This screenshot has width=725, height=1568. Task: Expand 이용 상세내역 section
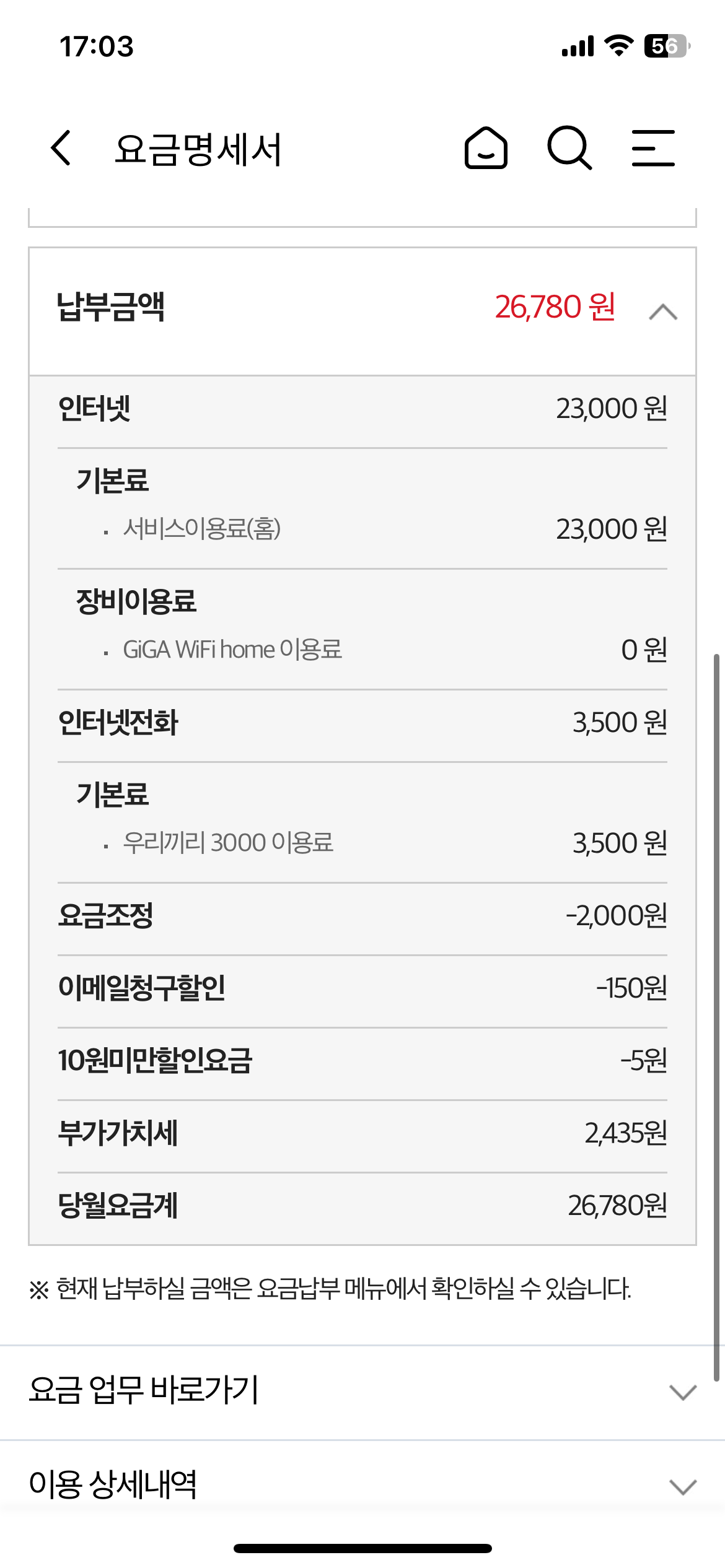tap(682, 1486)
